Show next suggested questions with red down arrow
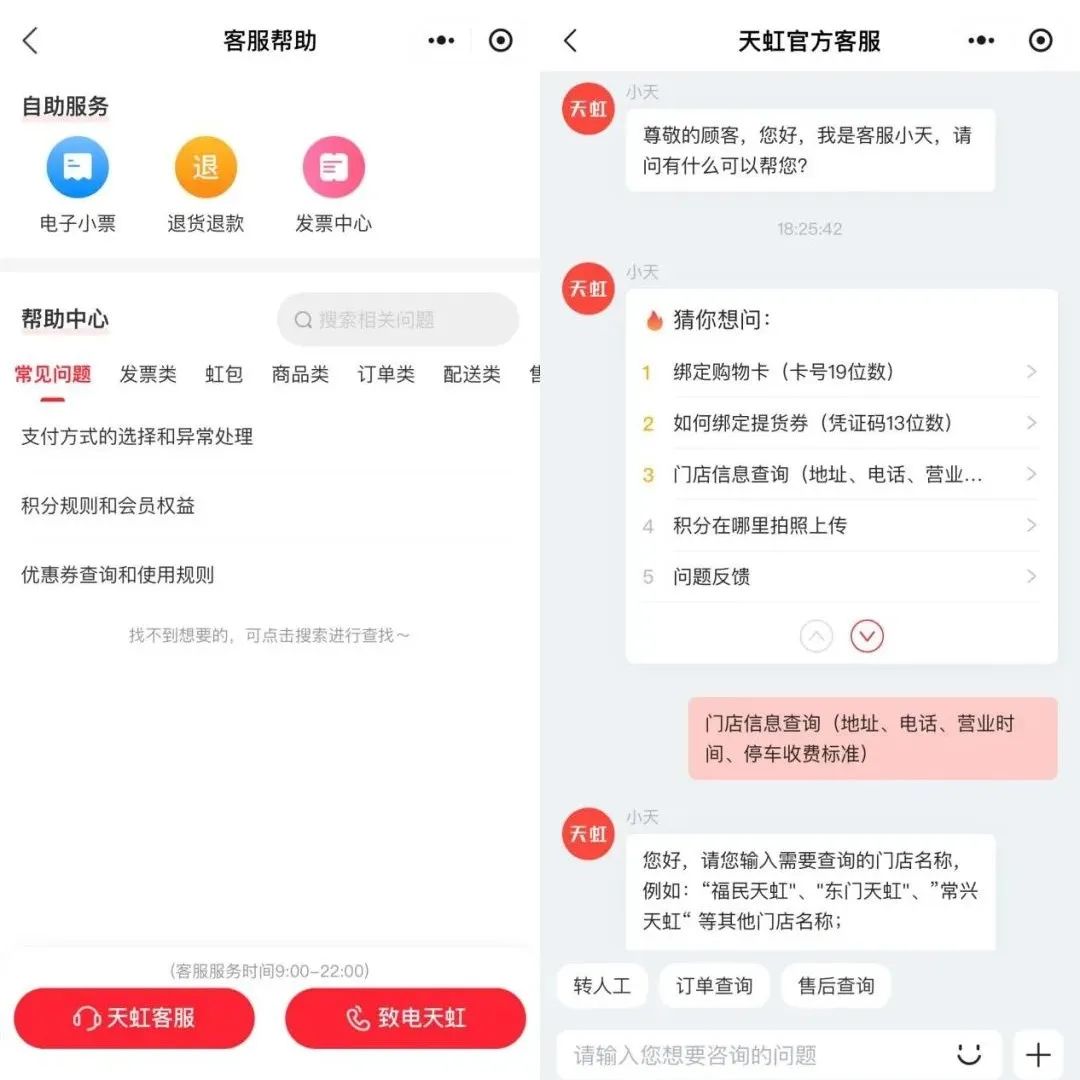The height and width of the screenshot is (1080, 1080). (867, 636)
